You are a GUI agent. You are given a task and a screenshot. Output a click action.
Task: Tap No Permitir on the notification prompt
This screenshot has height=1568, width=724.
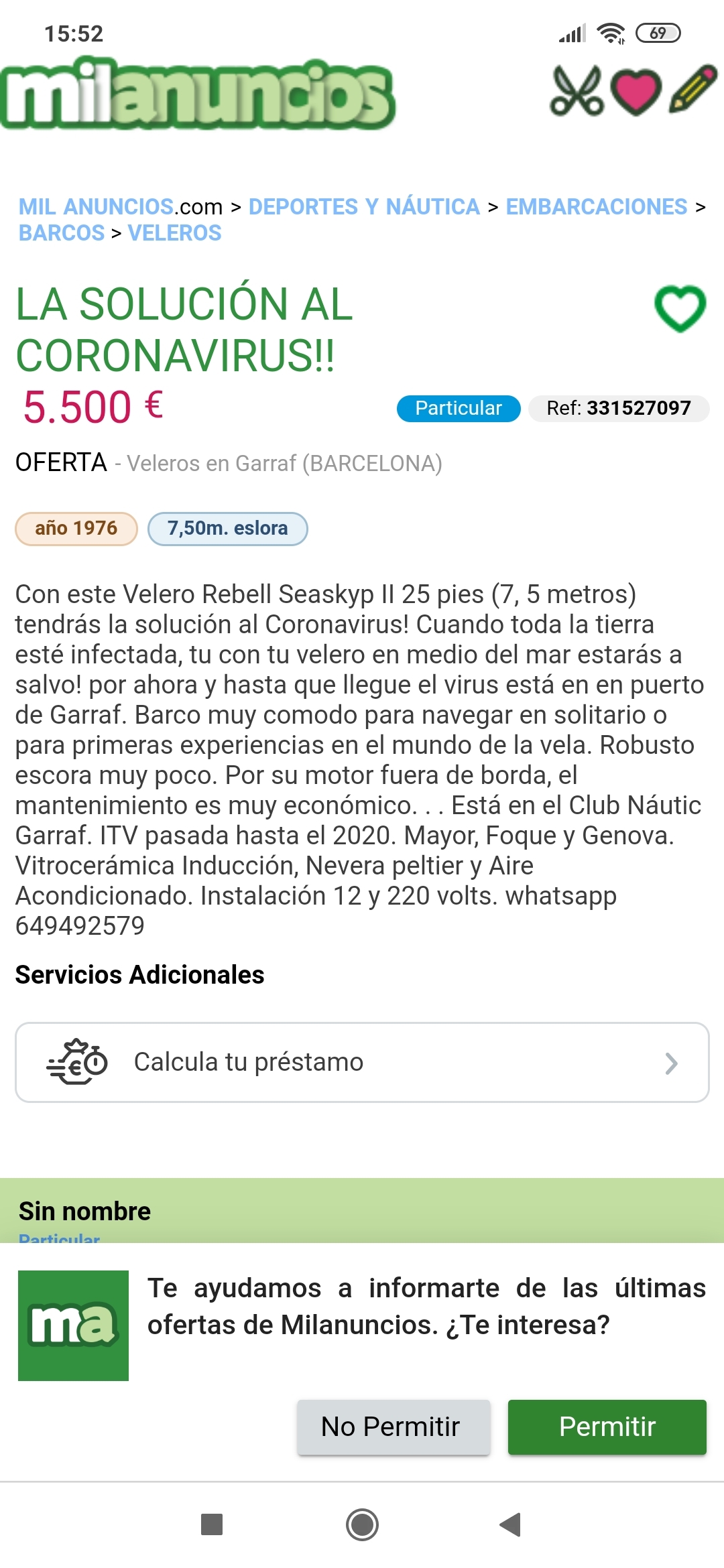point(394,1427)
